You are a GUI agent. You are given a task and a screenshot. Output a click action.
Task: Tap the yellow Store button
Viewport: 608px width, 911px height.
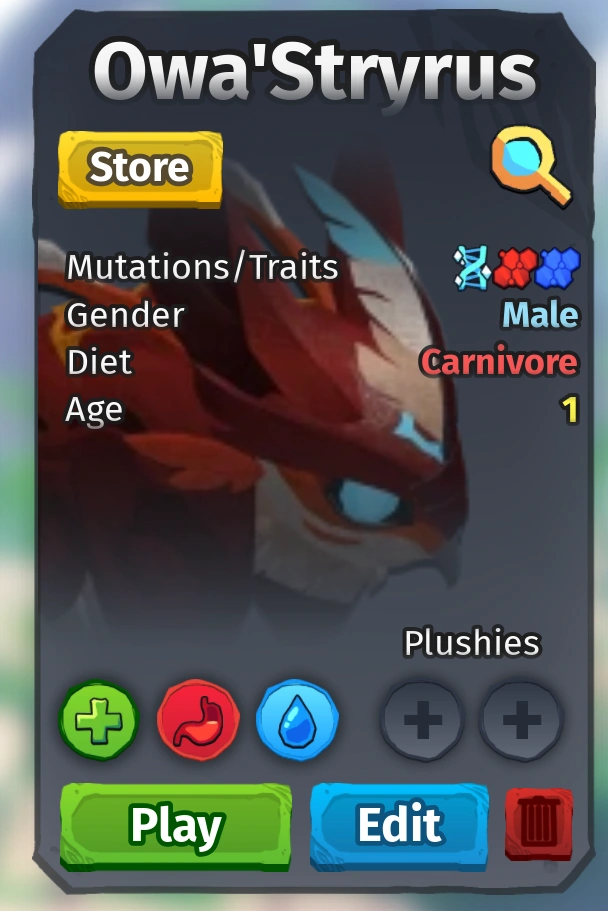coord(140,168)
